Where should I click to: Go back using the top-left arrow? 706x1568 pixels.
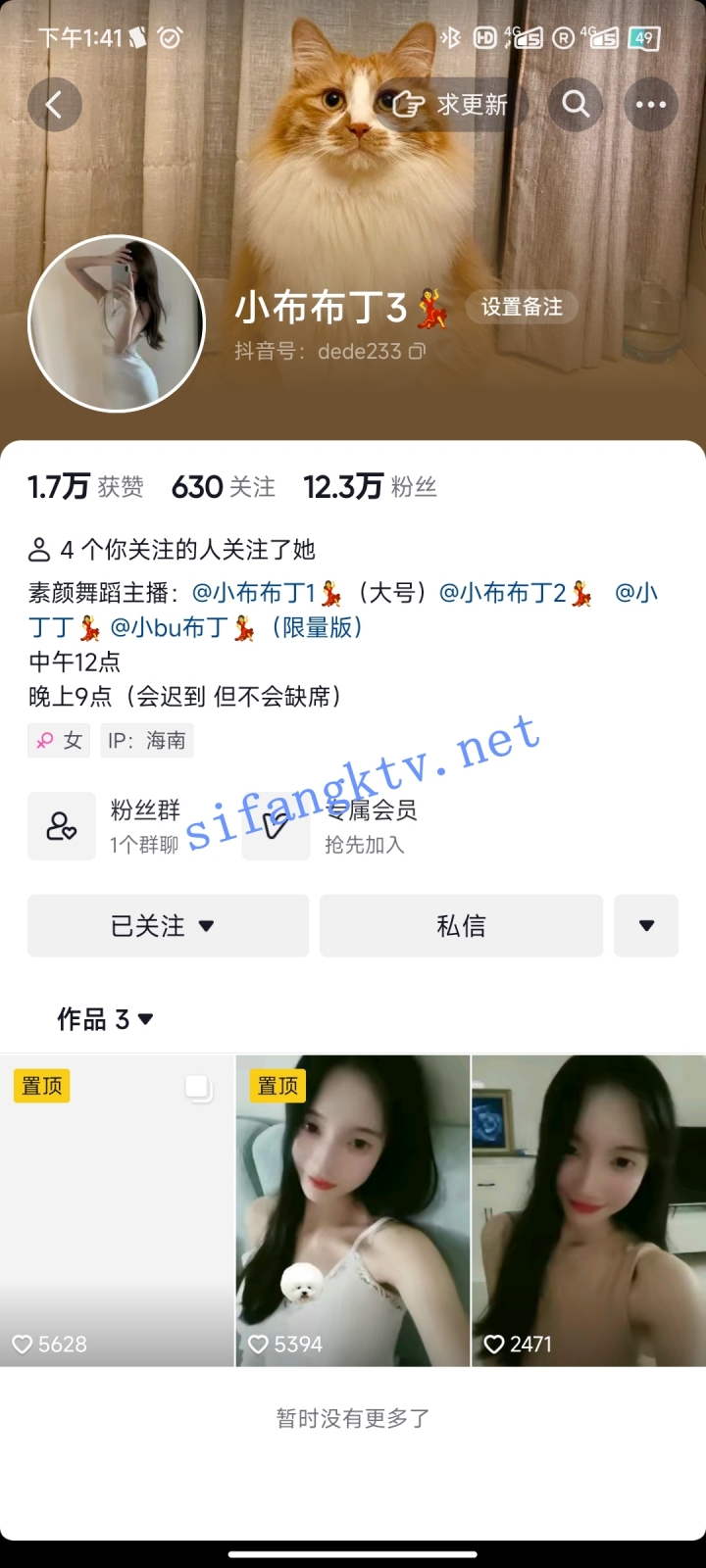tap(55, 104)
